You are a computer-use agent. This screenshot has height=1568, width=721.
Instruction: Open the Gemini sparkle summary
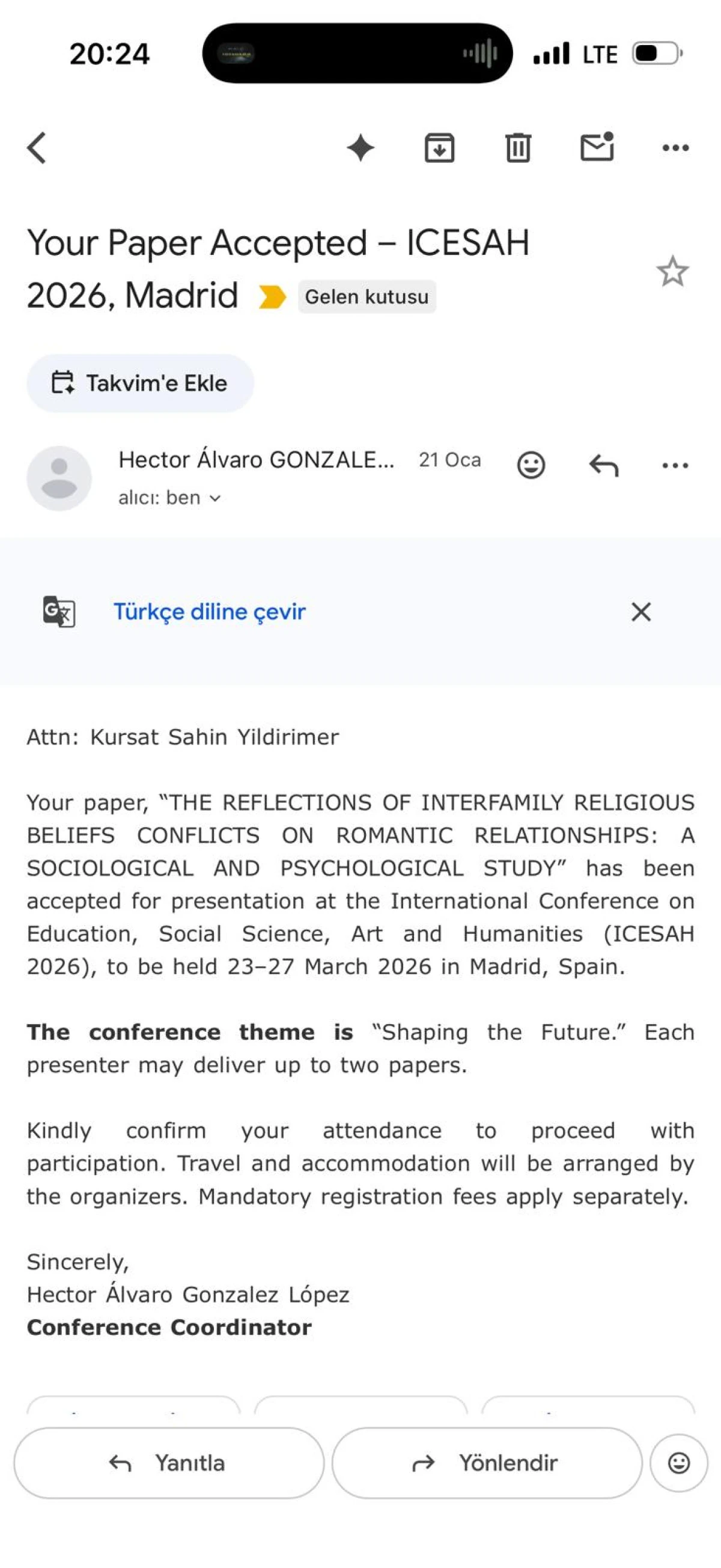click(x=360, y=148)
